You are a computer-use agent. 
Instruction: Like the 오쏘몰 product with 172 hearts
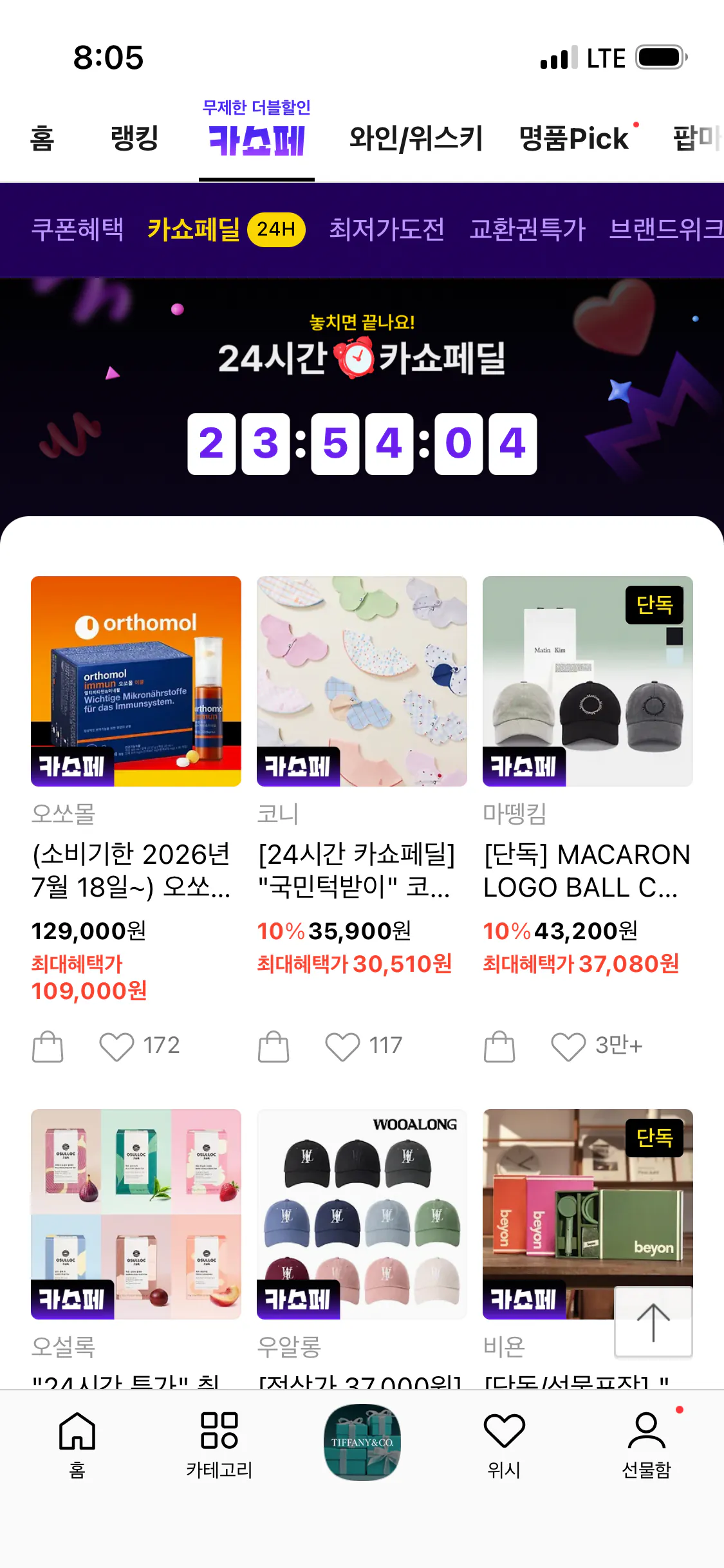[117, 1044]
